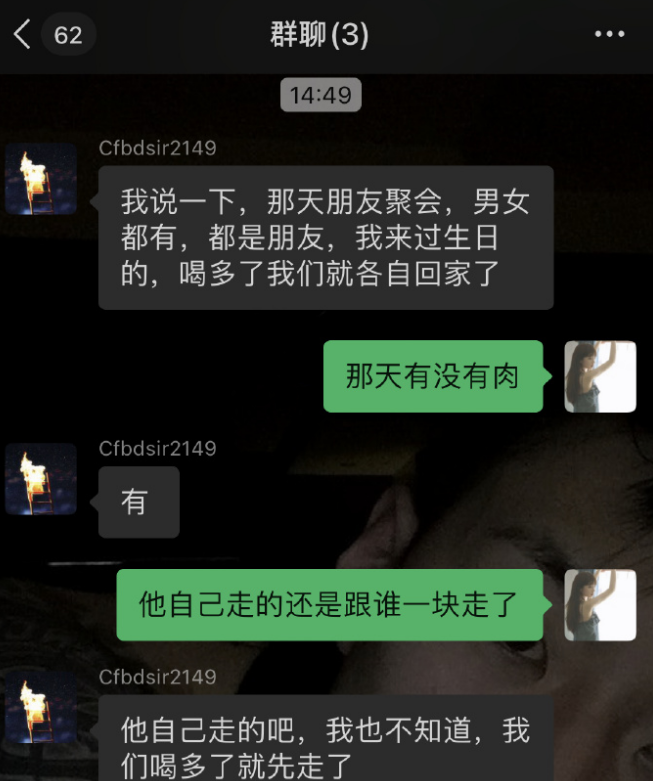Open Cfbdsir2149's avatar beside 他自己走的吧 message
Image resolution: width=653 pixels, height=781 pixels.
tap(41, 708)
